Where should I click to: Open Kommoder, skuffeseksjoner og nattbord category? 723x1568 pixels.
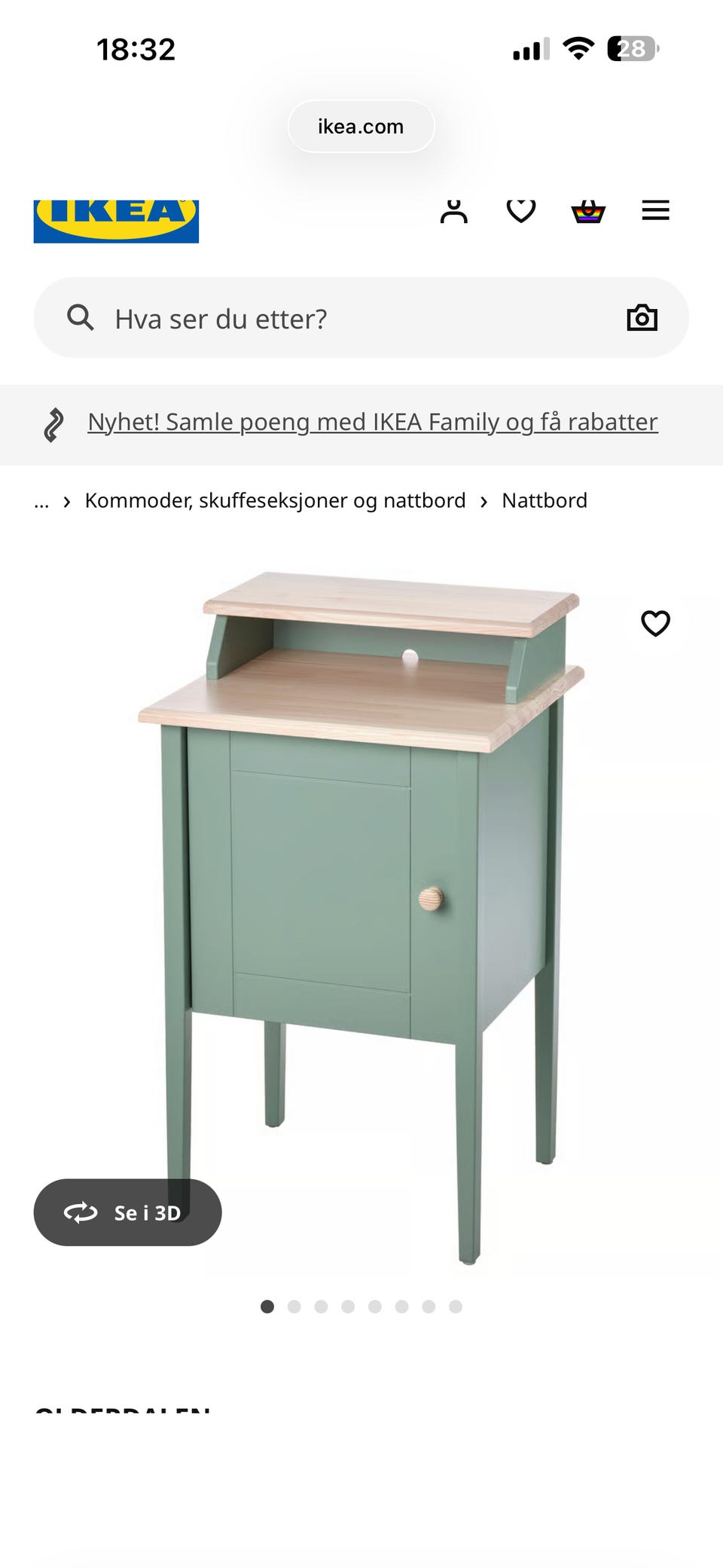coord(274,500)
